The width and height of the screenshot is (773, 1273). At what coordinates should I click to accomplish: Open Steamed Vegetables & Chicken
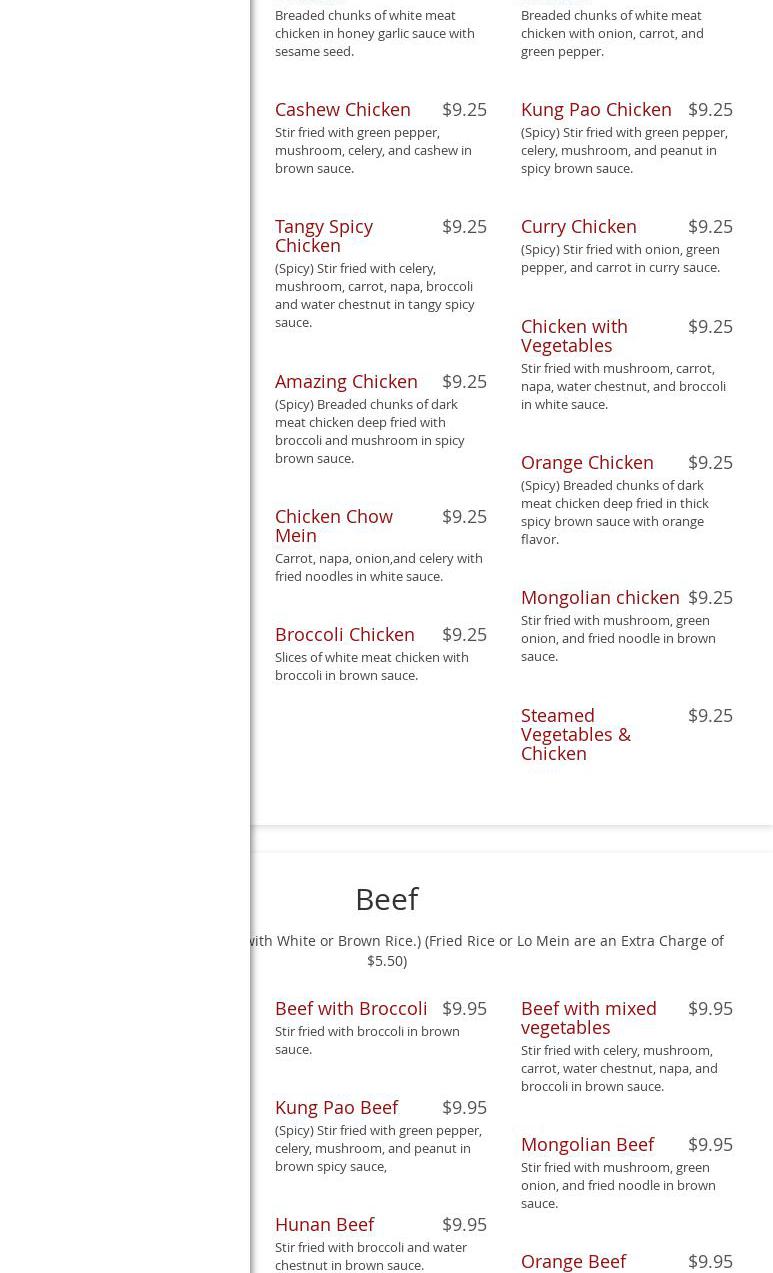575,734
